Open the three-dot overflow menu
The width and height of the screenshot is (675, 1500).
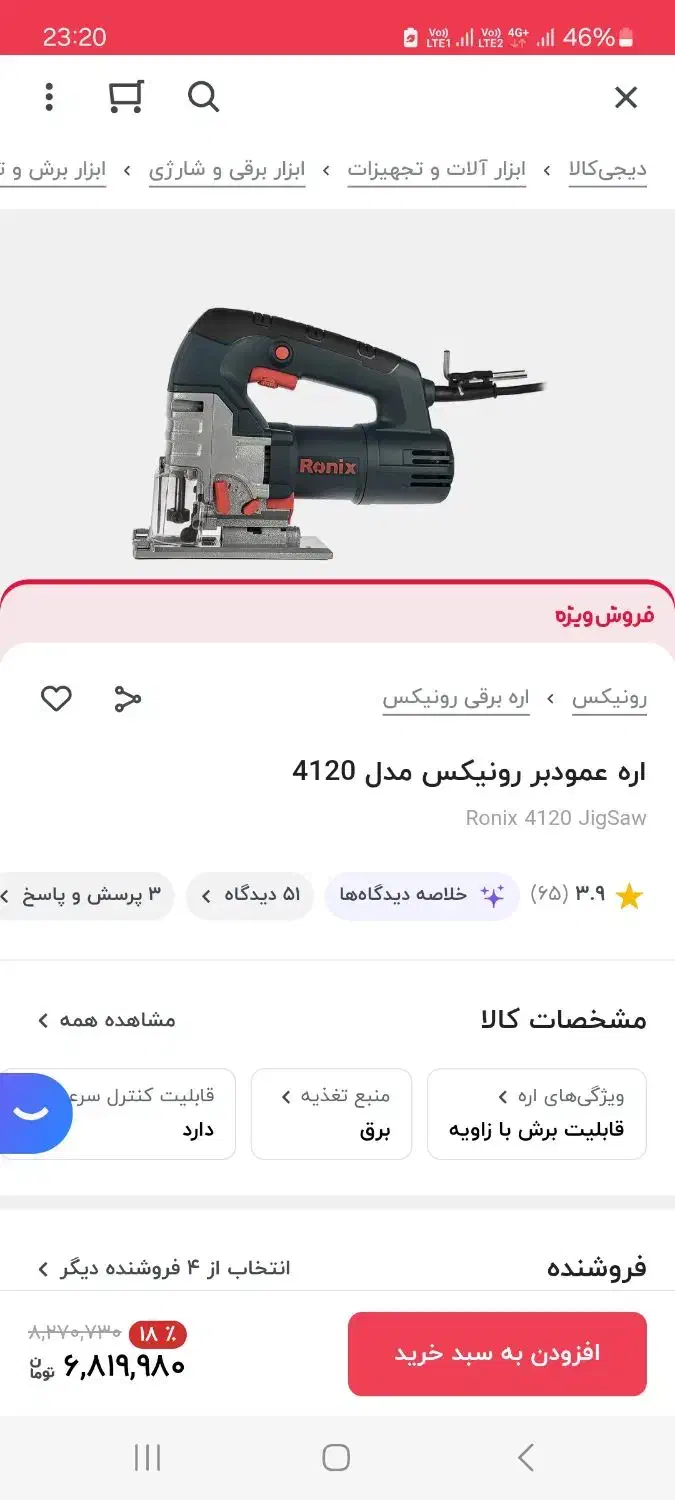click(49, 97)
